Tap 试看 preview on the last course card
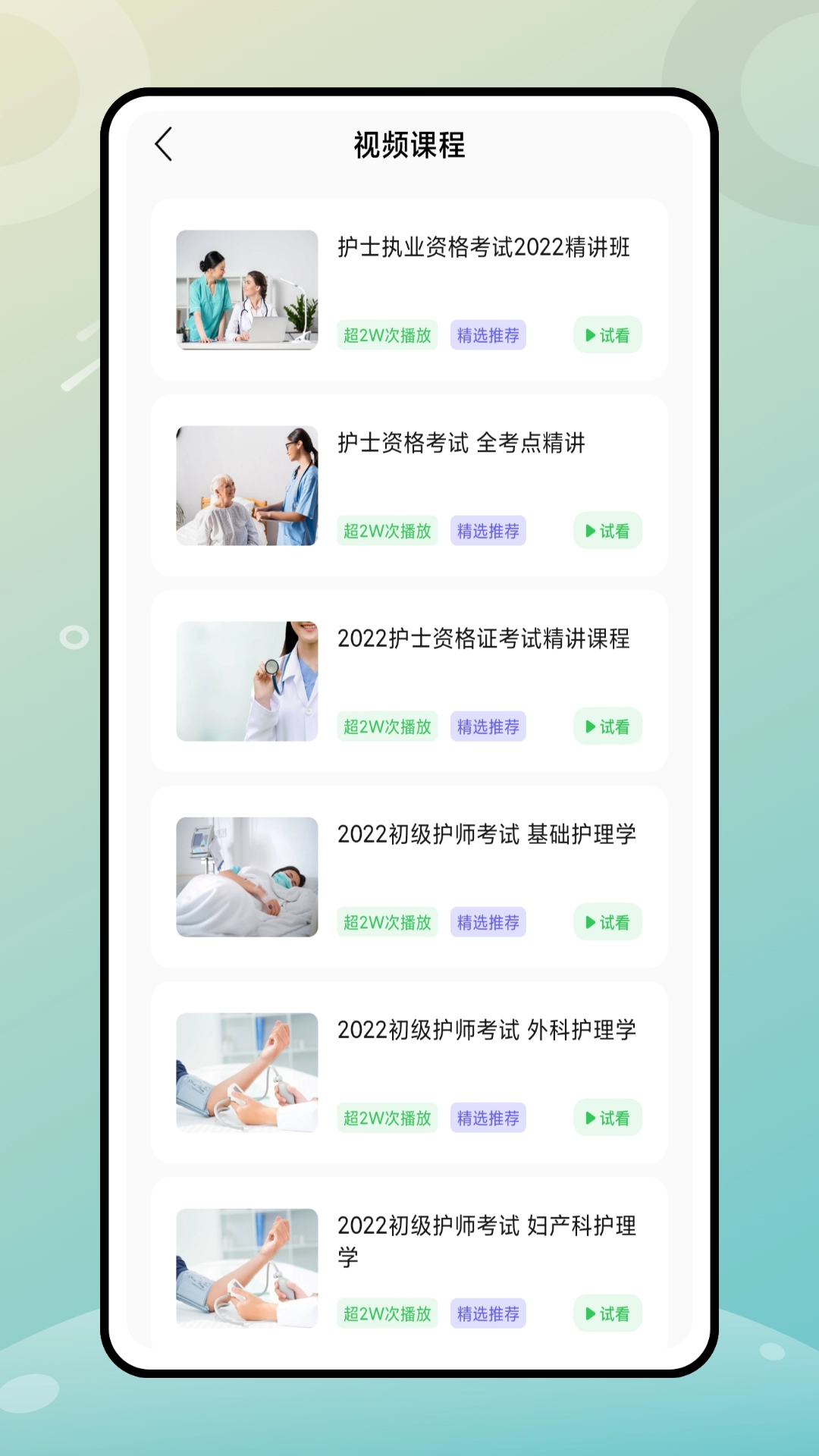 click(607, 1313)
